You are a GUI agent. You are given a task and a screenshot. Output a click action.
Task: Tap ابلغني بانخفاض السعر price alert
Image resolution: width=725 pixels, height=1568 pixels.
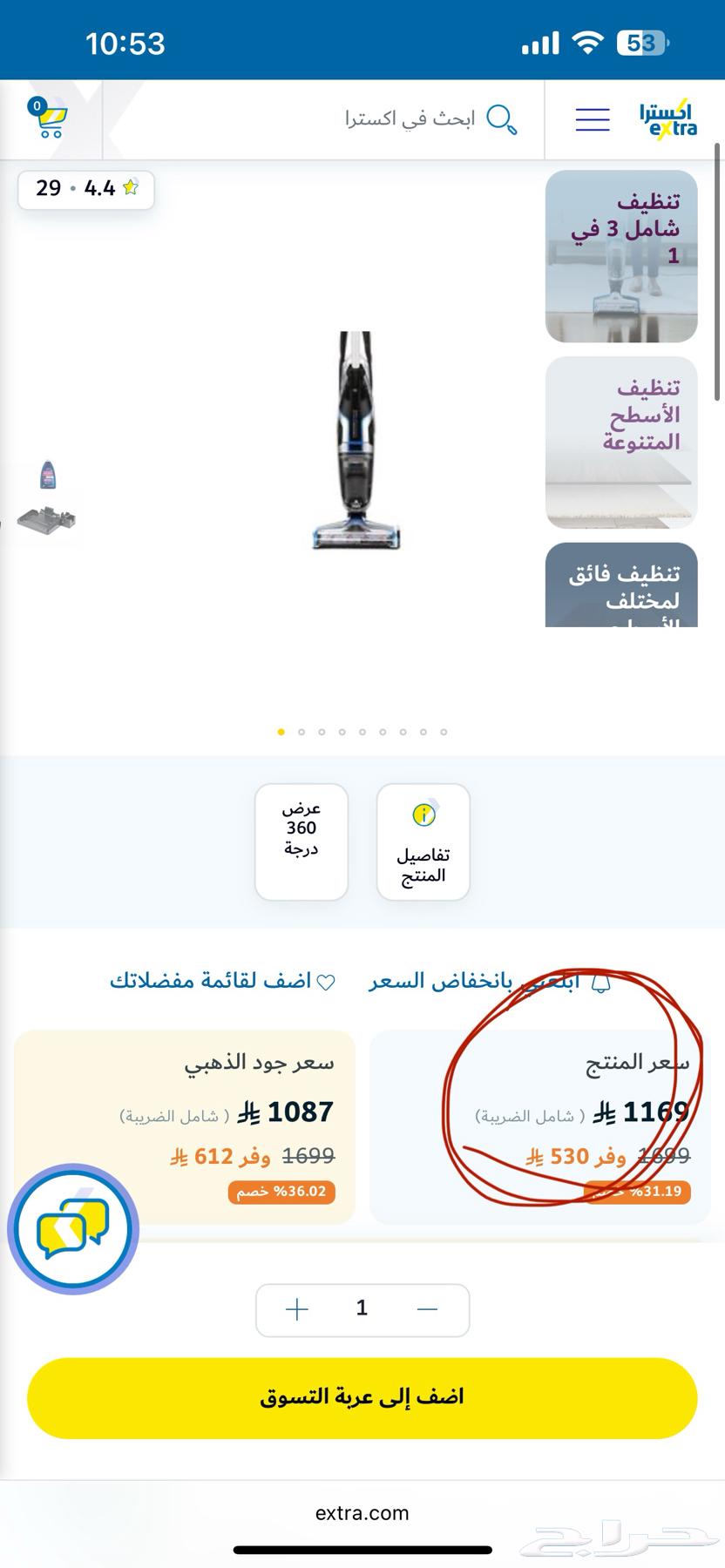(488, 982)
